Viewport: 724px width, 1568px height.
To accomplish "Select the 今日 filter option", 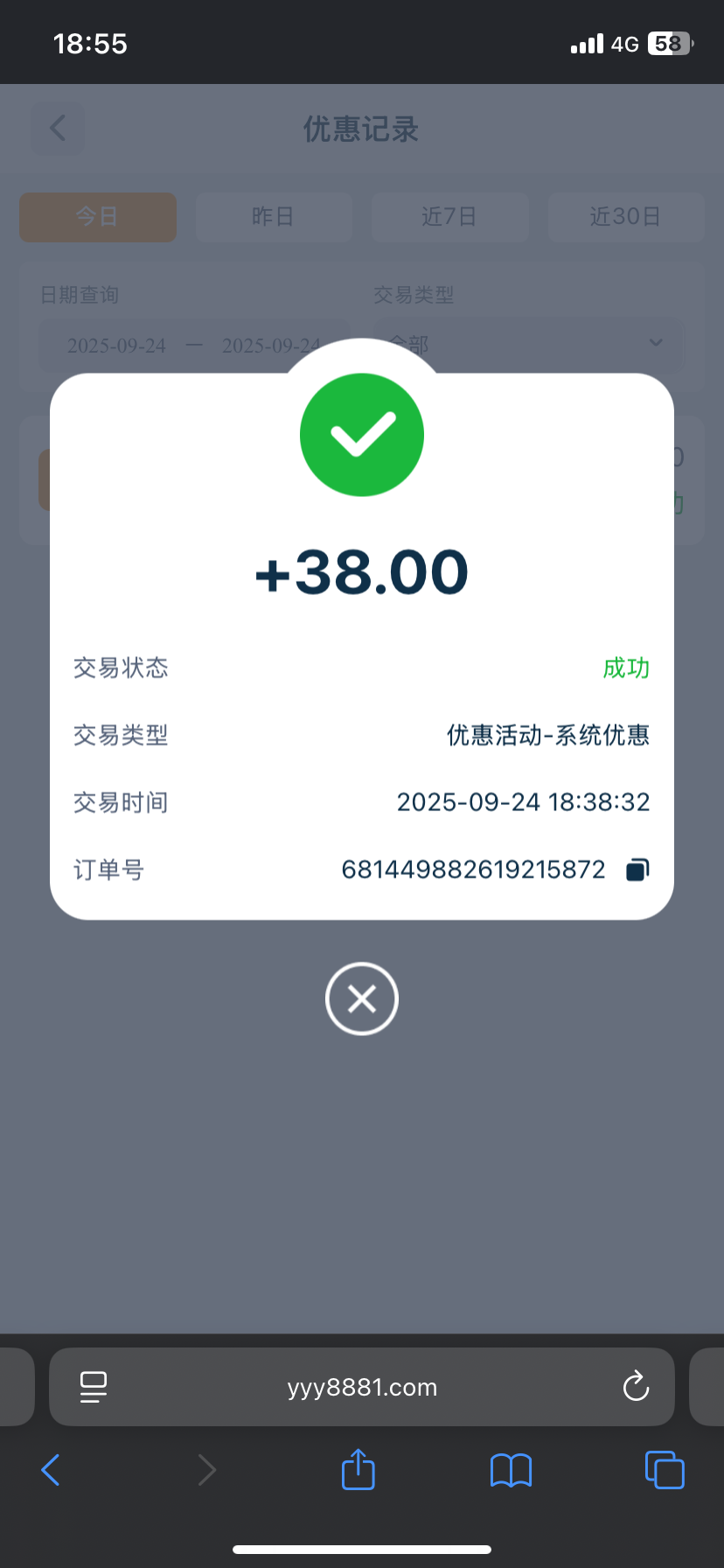I will click(x=97, y=217).
